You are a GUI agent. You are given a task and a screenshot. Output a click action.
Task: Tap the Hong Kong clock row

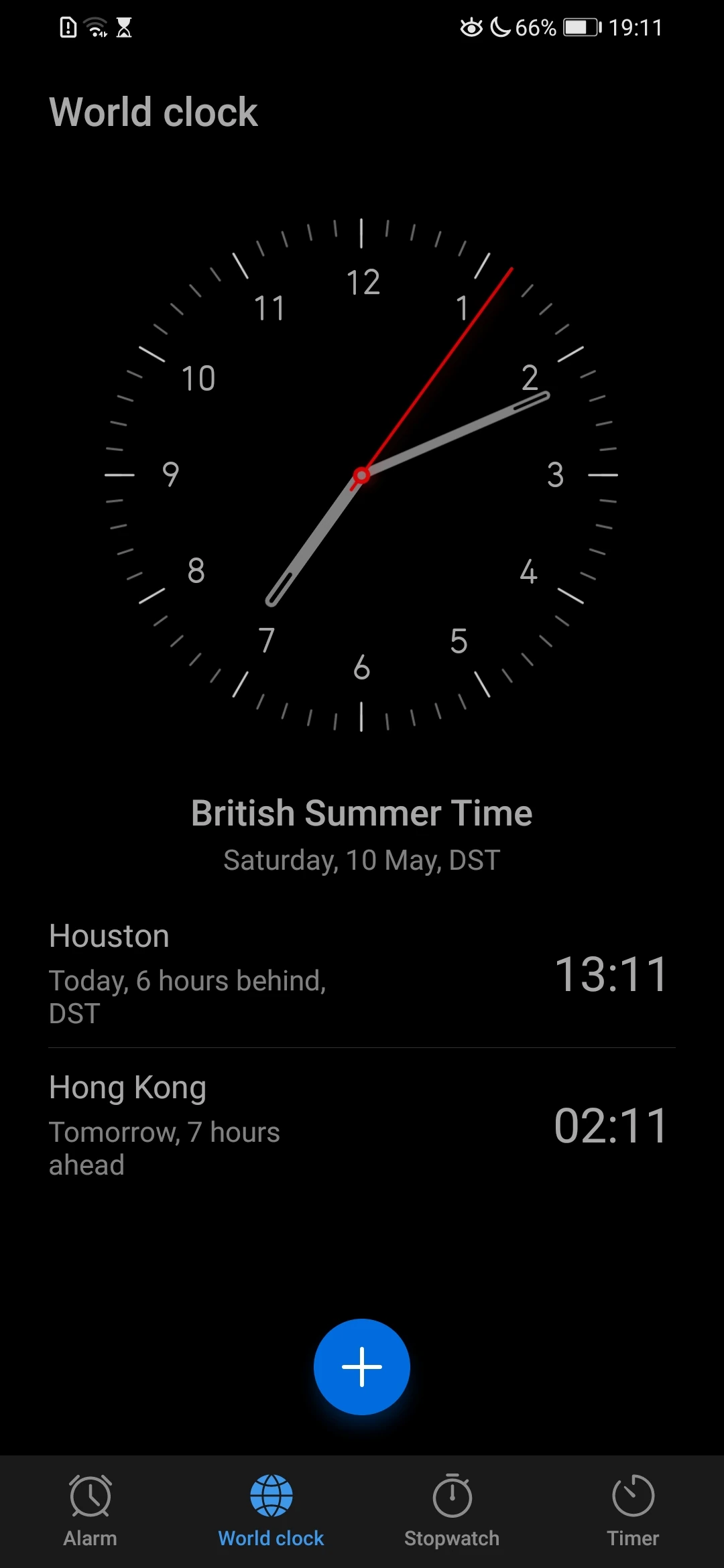tap(362, 1124)
